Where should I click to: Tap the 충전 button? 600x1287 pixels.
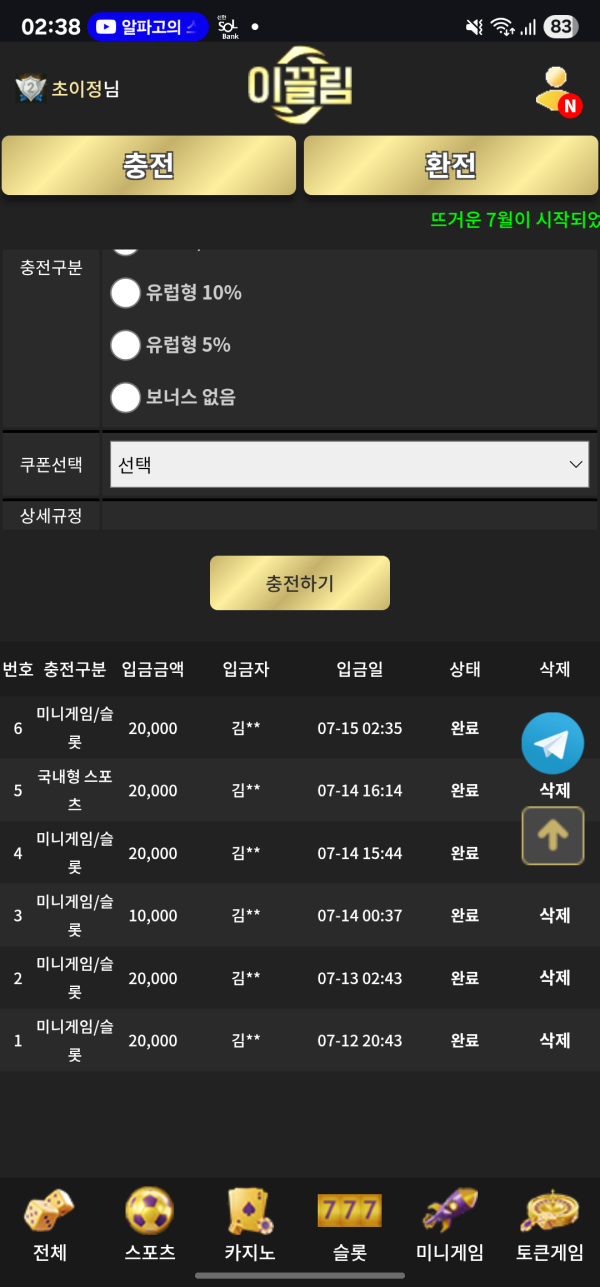click(x=149, y=166)
